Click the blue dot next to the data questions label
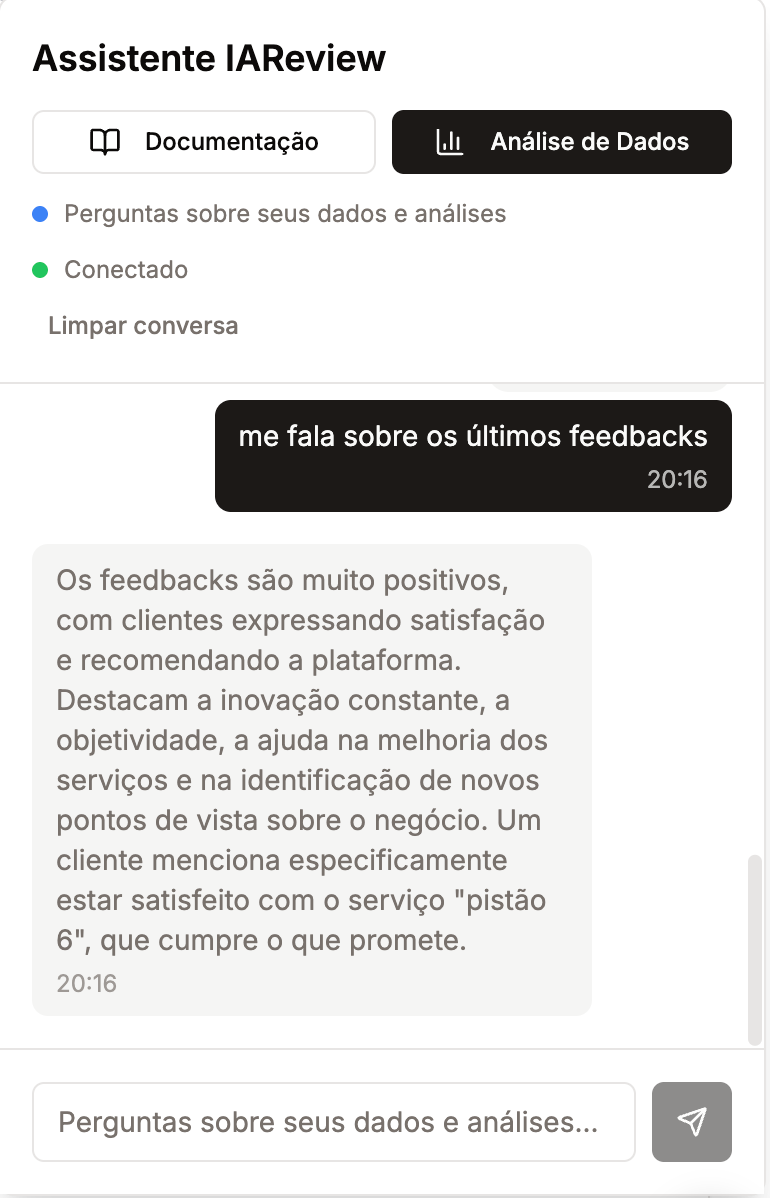 coord(38,213)
